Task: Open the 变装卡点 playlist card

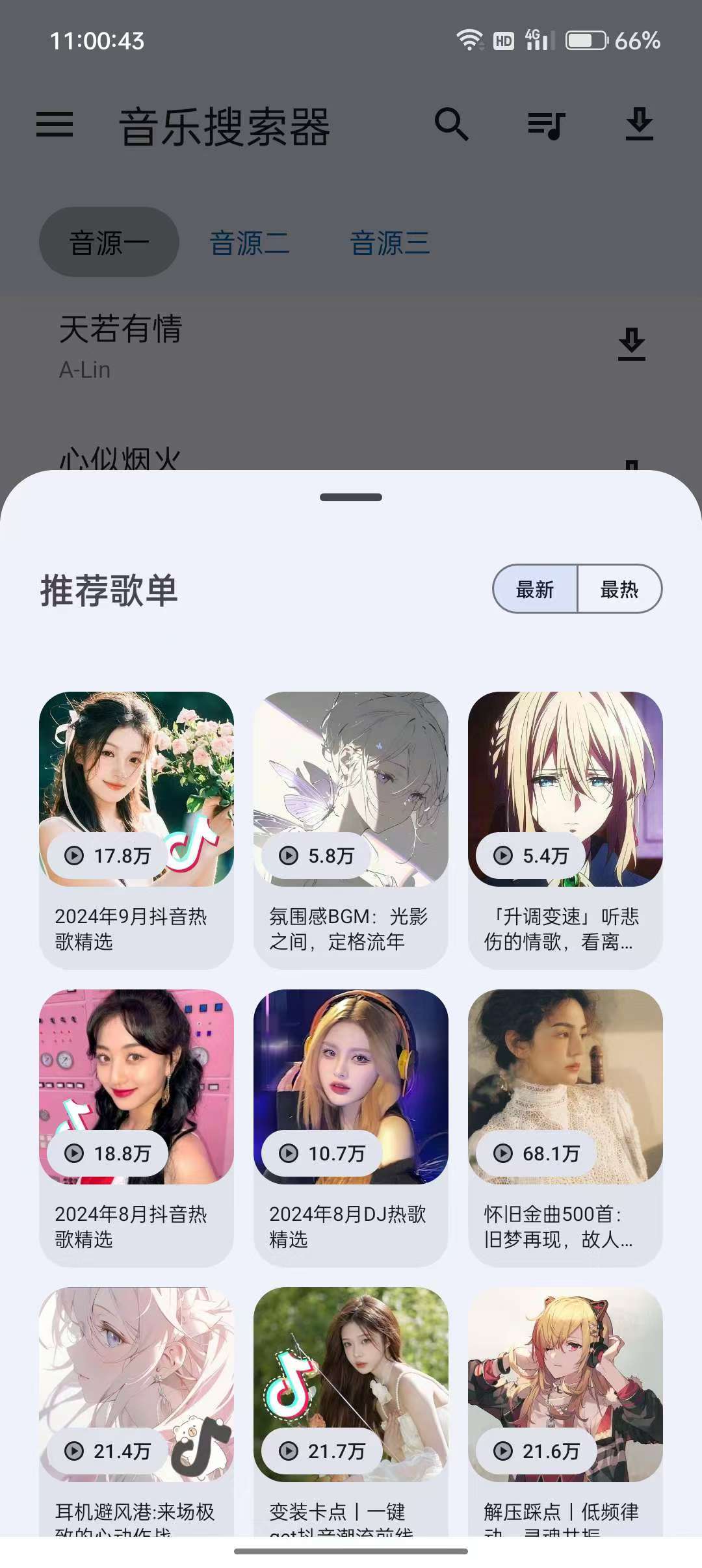Action: point(351,1411)
